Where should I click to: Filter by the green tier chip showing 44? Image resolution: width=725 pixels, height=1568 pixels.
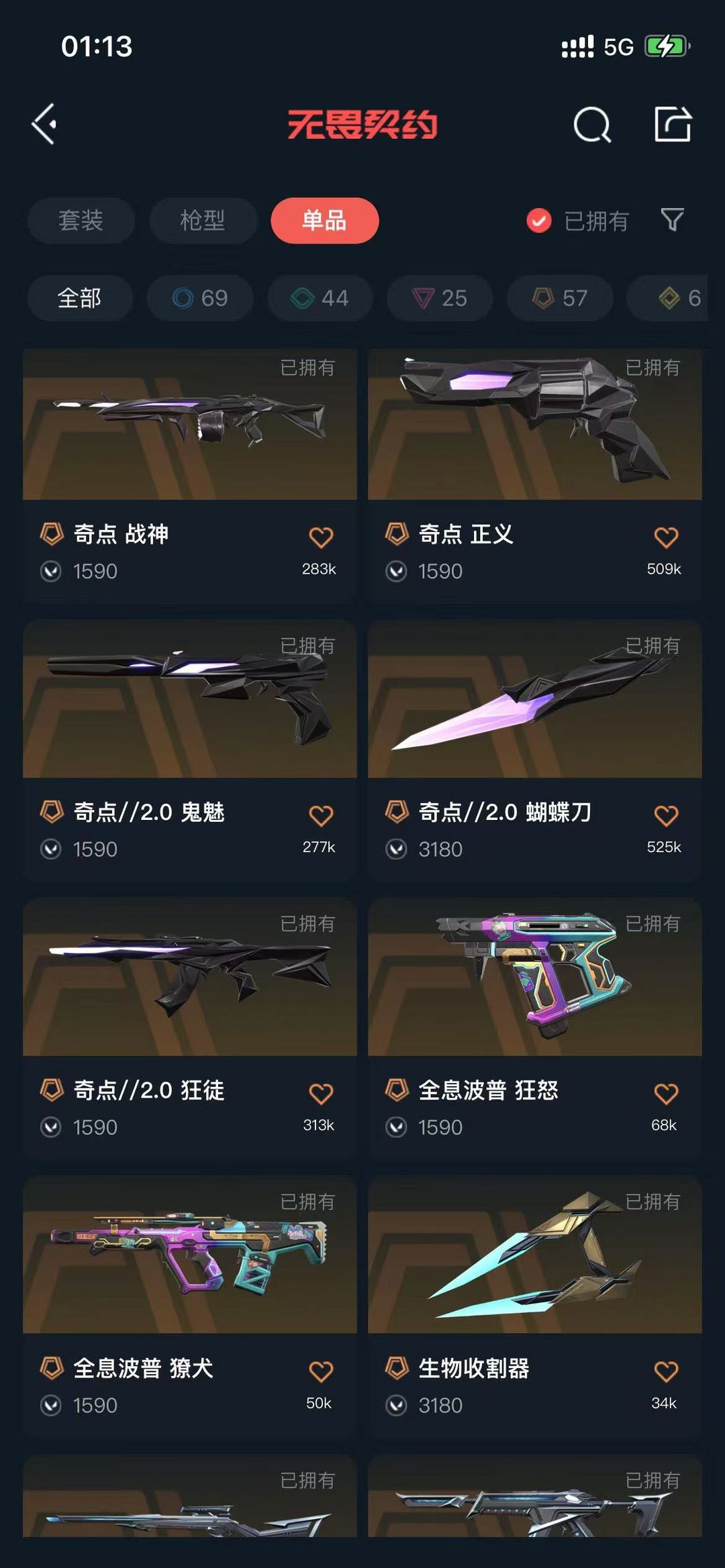tap(320, 298)
